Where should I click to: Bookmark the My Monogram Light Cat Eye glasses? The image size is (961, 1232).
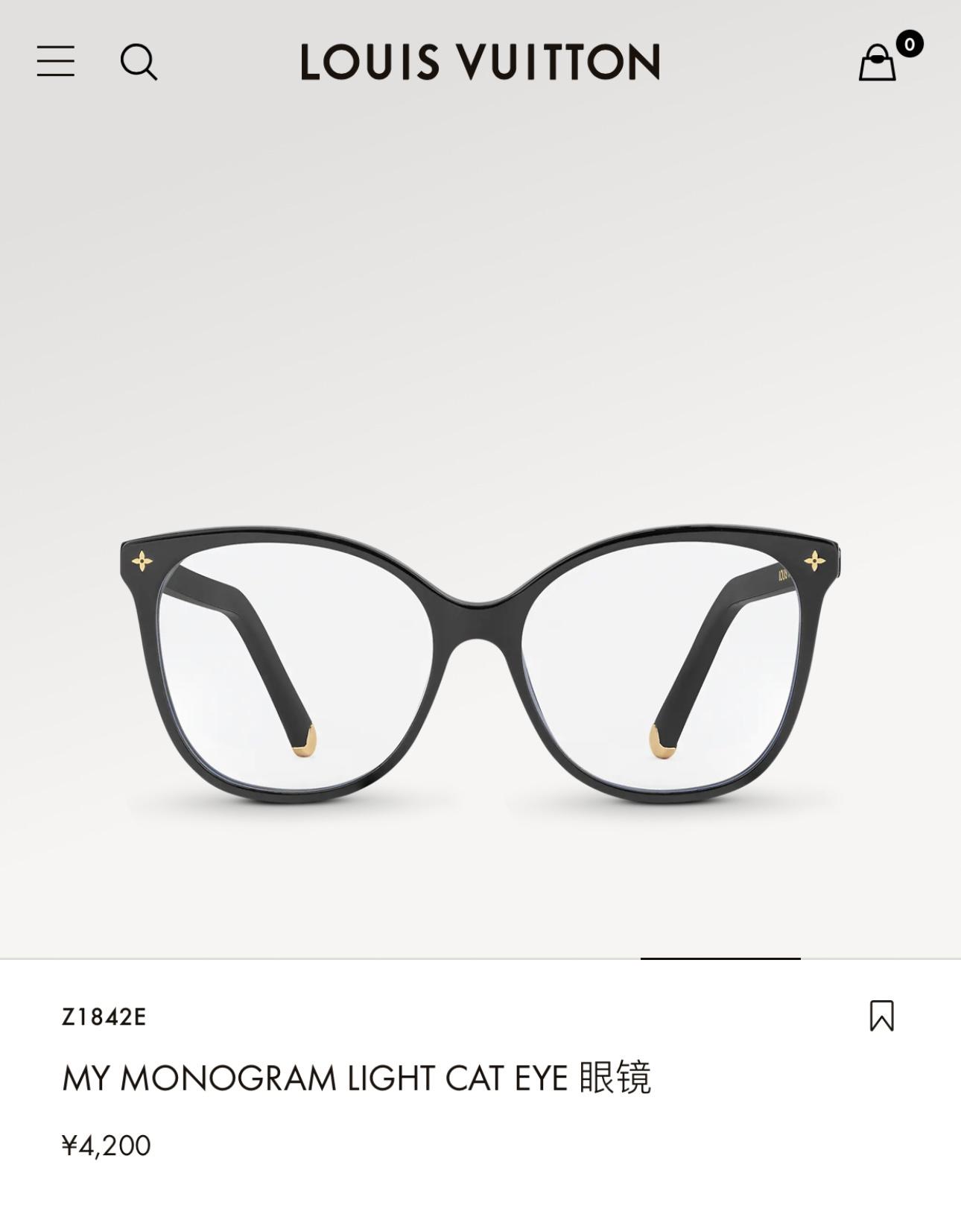point(881,1016)
